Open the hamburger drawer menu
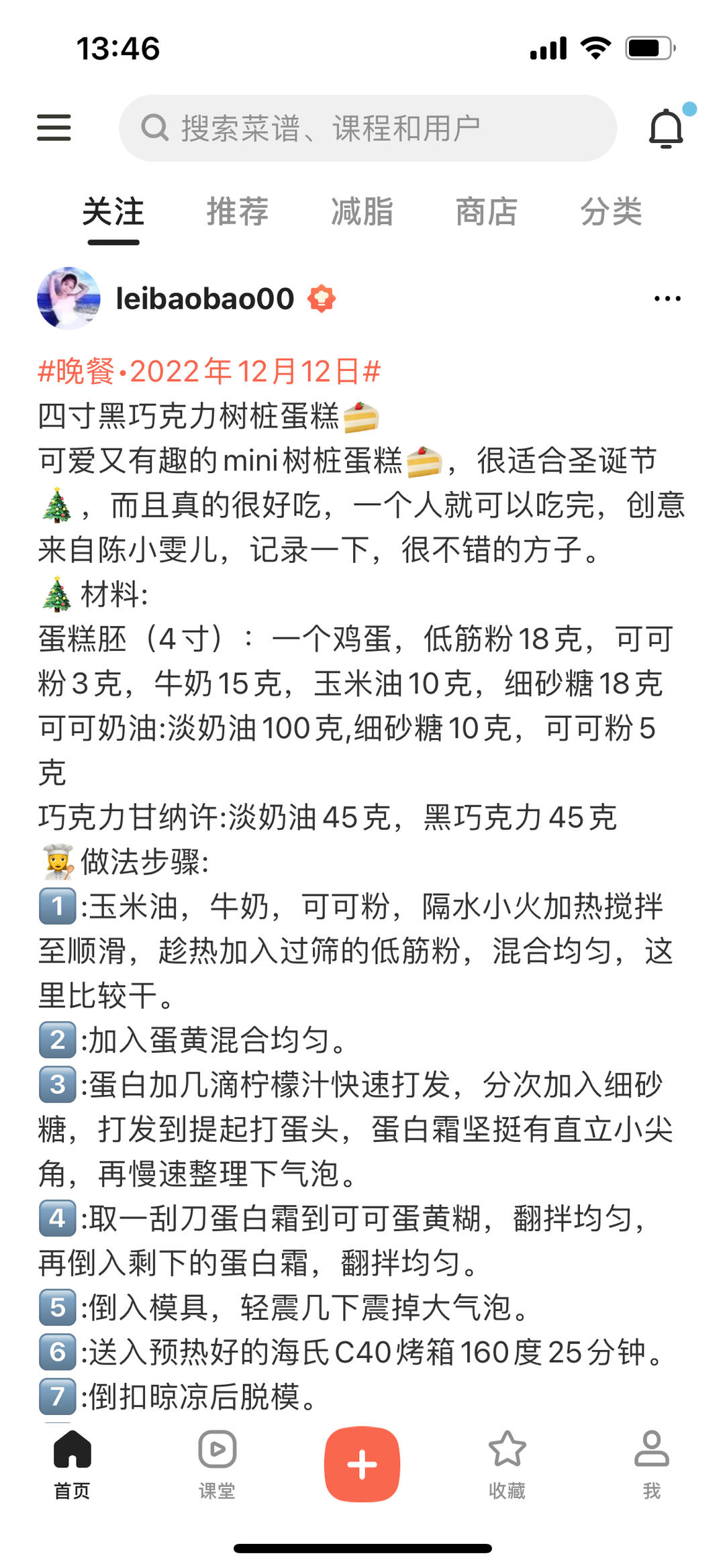Viewport: 725px width, 1568px height. (x=54, y=127)
